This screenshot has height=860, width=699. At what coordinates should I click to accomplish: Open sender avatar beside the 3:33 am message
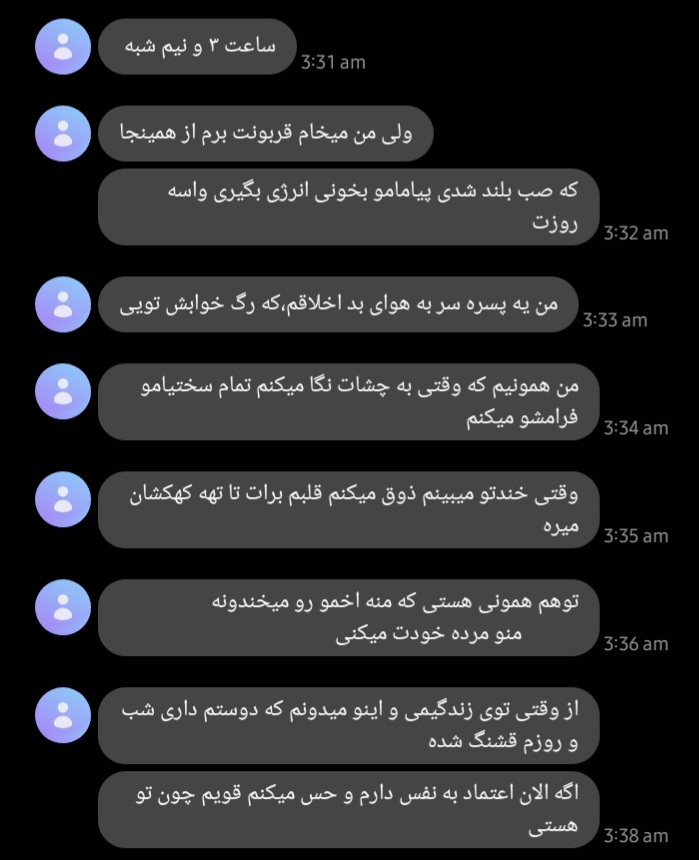click(x=63, y=304)
